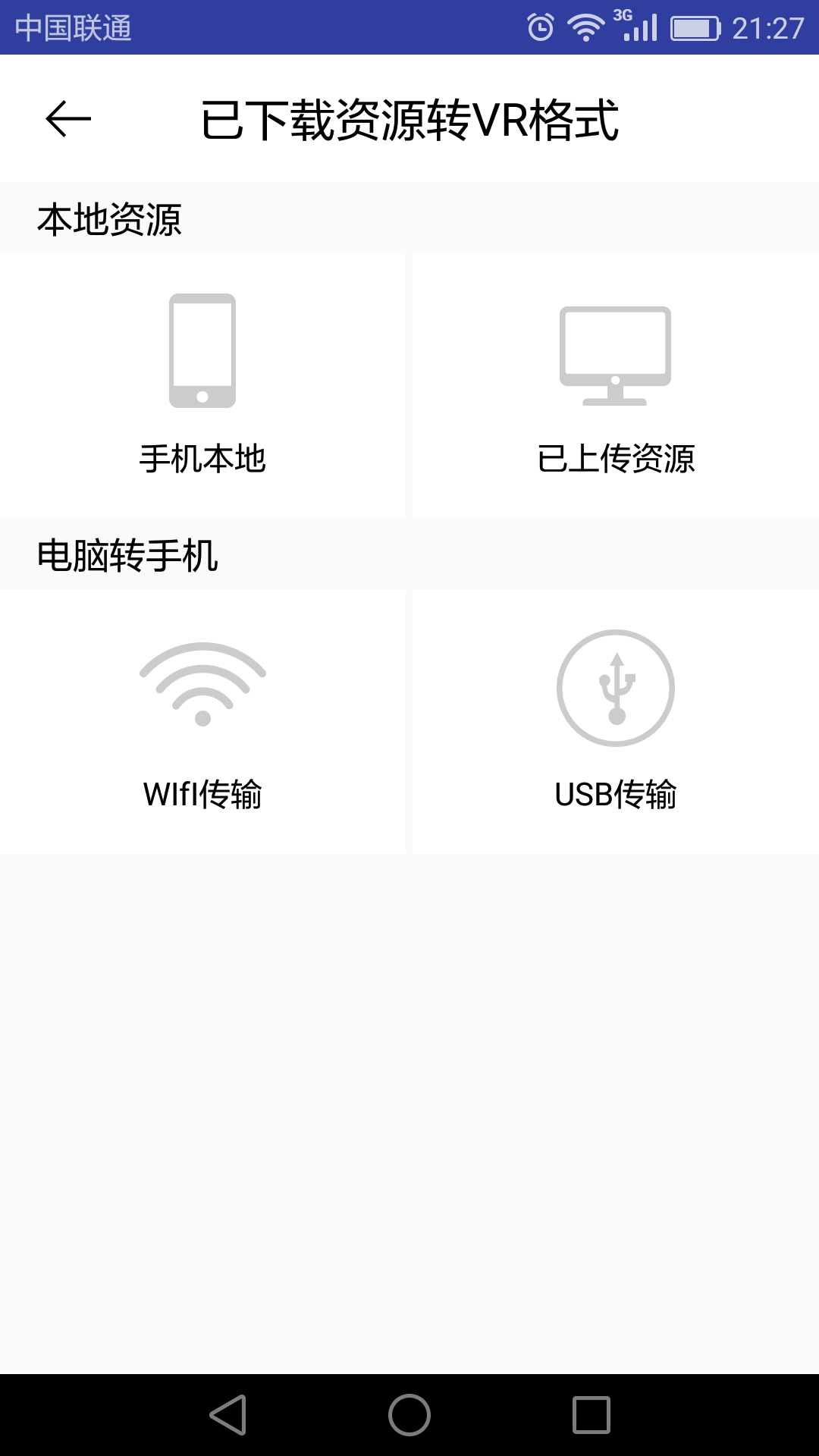Open 手机本地 local phone resources
819x1456 pixels.
(x=202, y=385)
